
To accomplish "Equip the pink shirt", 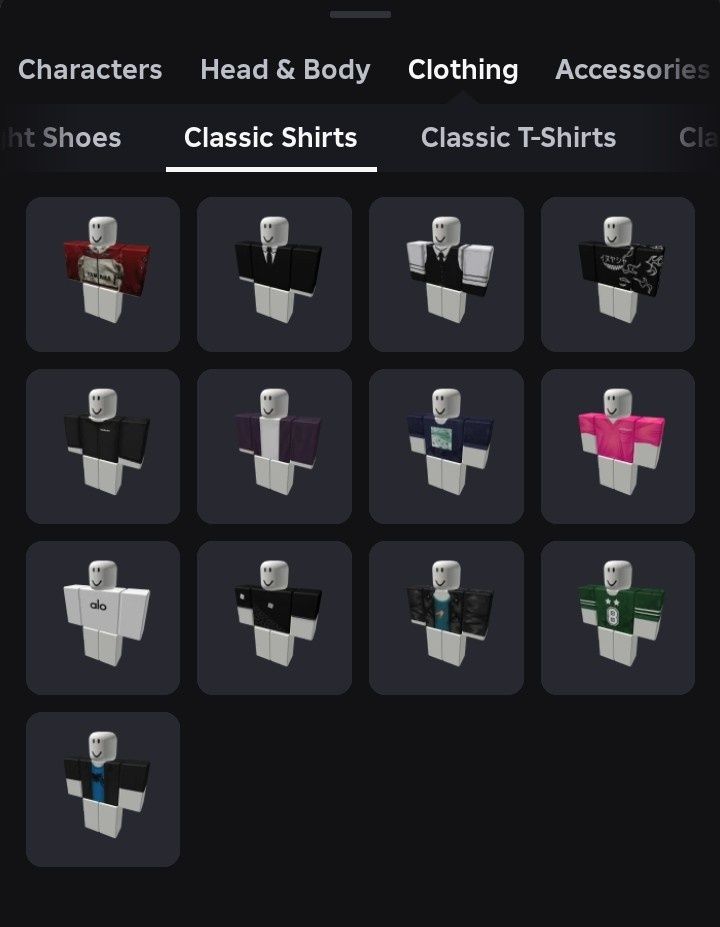I will coord(618,446).
